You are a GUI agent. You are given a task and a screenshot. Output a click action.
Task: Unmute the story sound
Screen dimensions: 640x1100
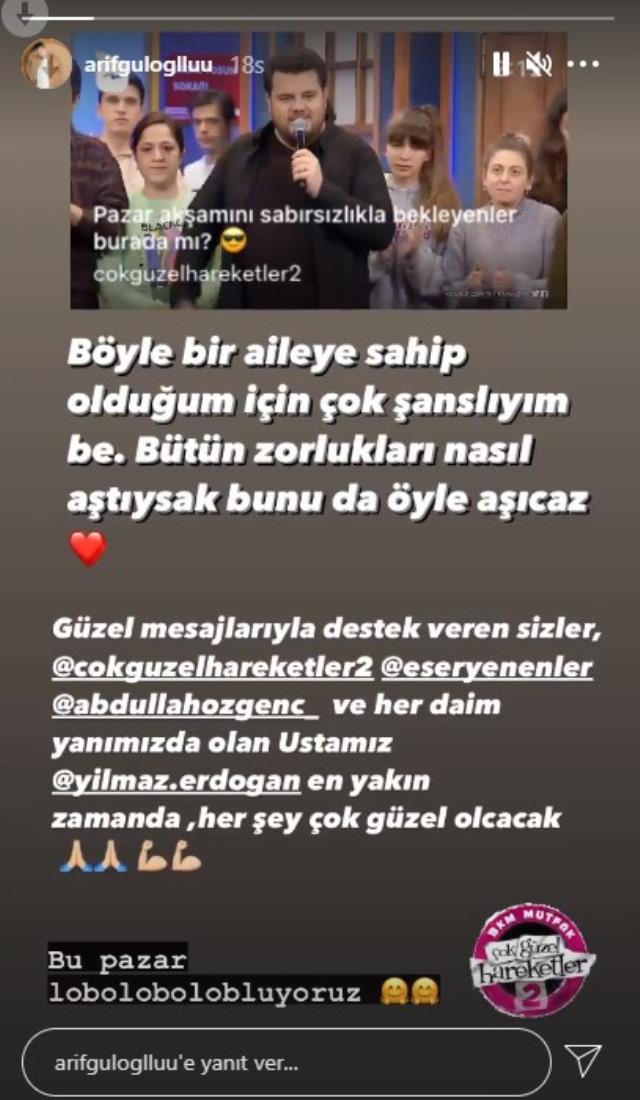pyautogui.click(x=539, y=65)
